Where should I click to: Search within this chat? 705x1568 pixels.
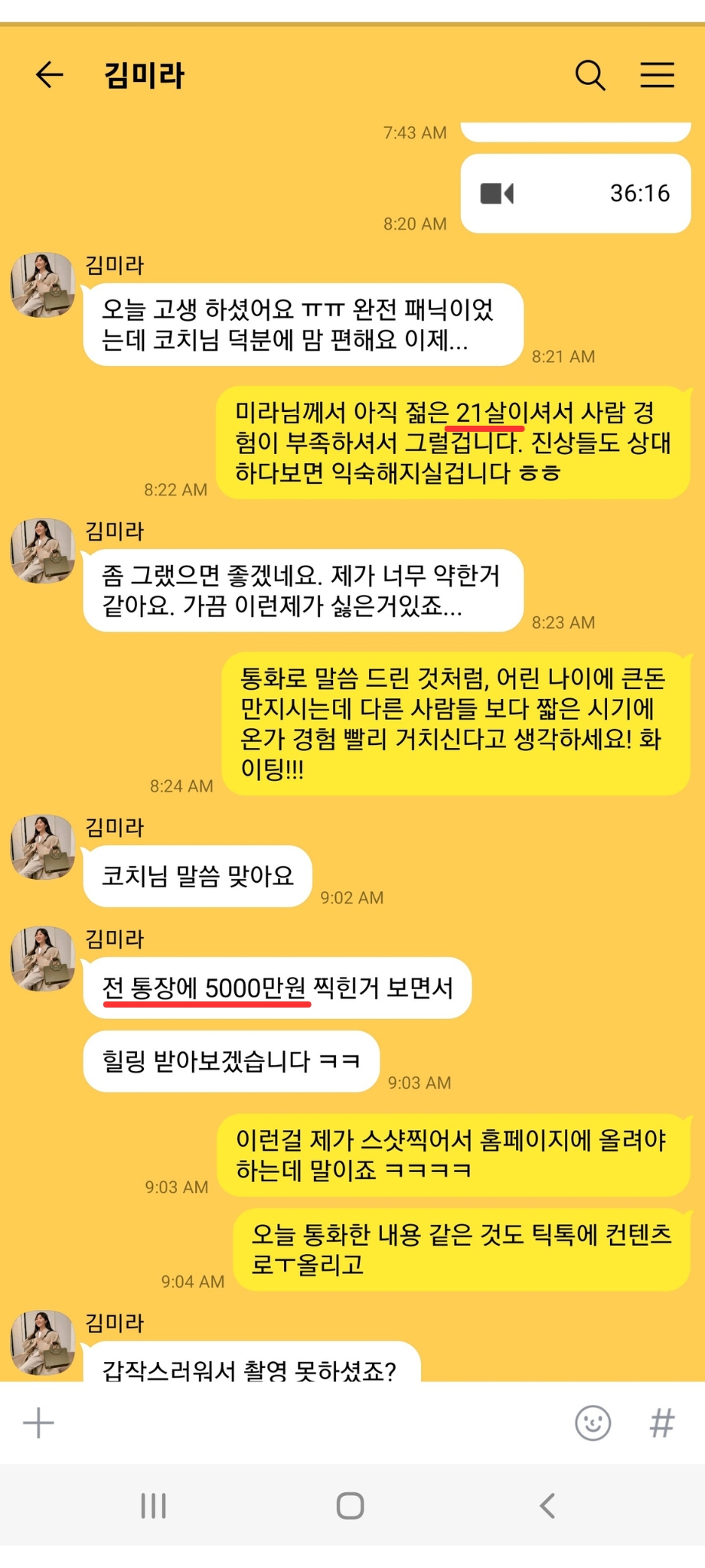[590, 75]
